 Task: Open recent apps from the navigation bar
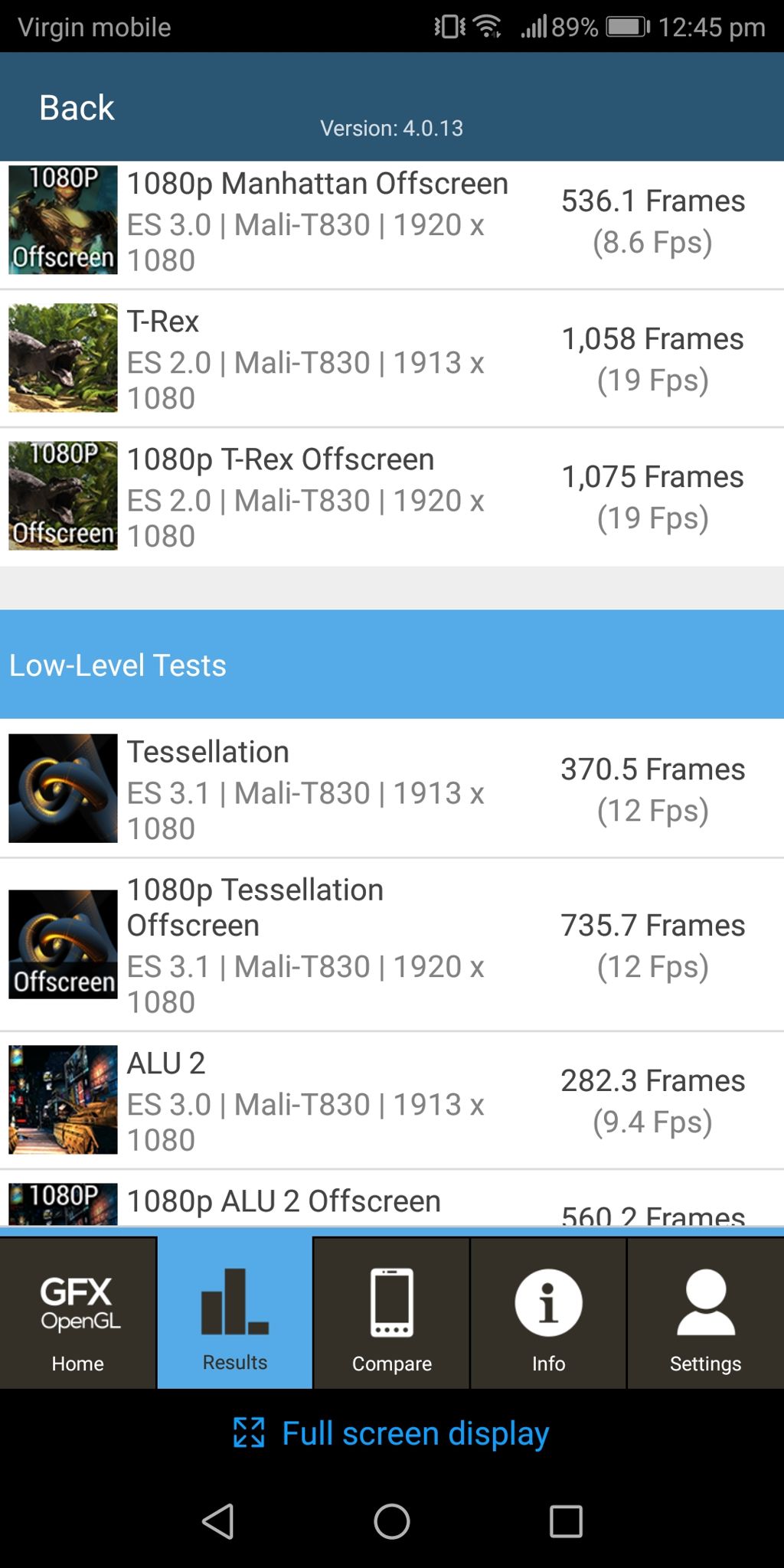(x=566, y=1521)
